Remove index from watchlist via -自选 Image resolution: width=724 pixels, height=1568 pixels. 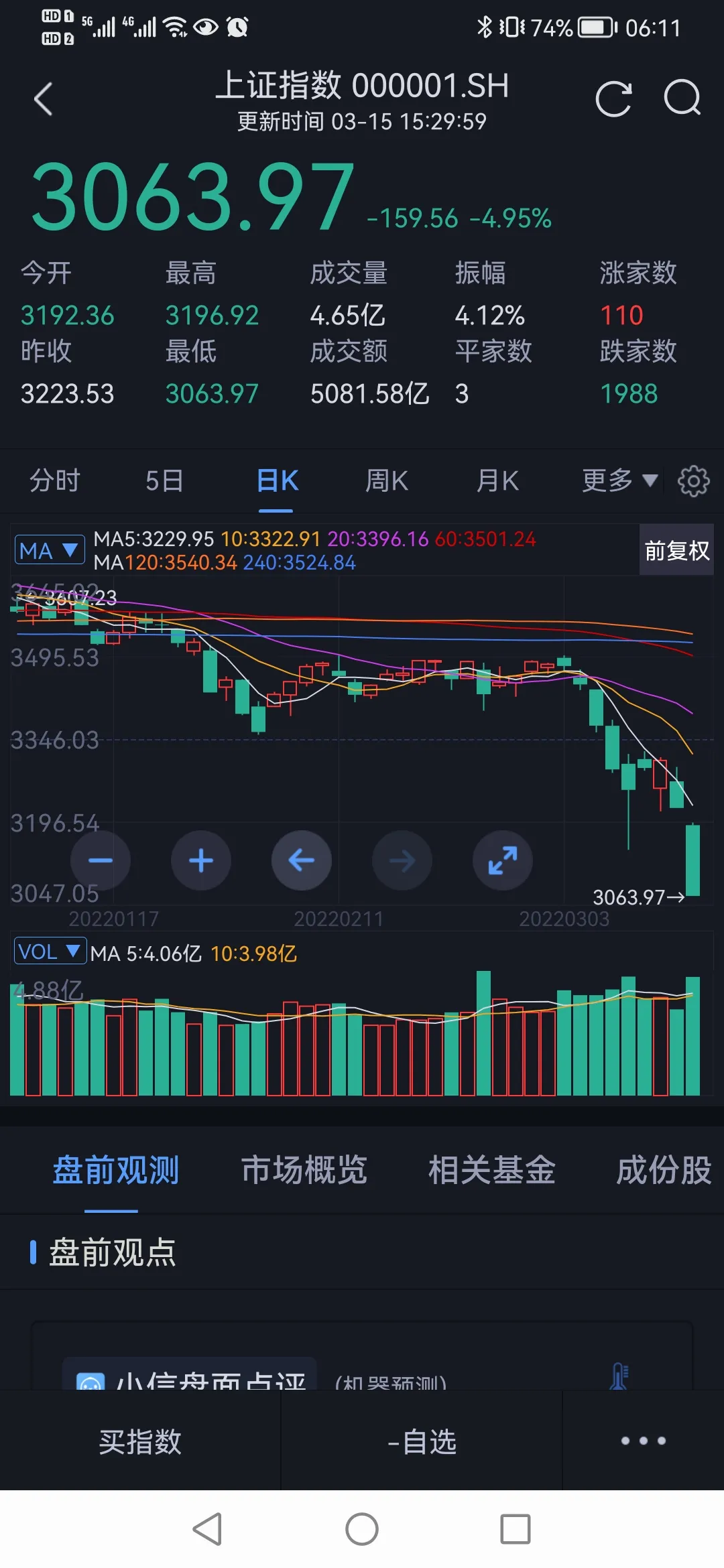coord(422,1441)
